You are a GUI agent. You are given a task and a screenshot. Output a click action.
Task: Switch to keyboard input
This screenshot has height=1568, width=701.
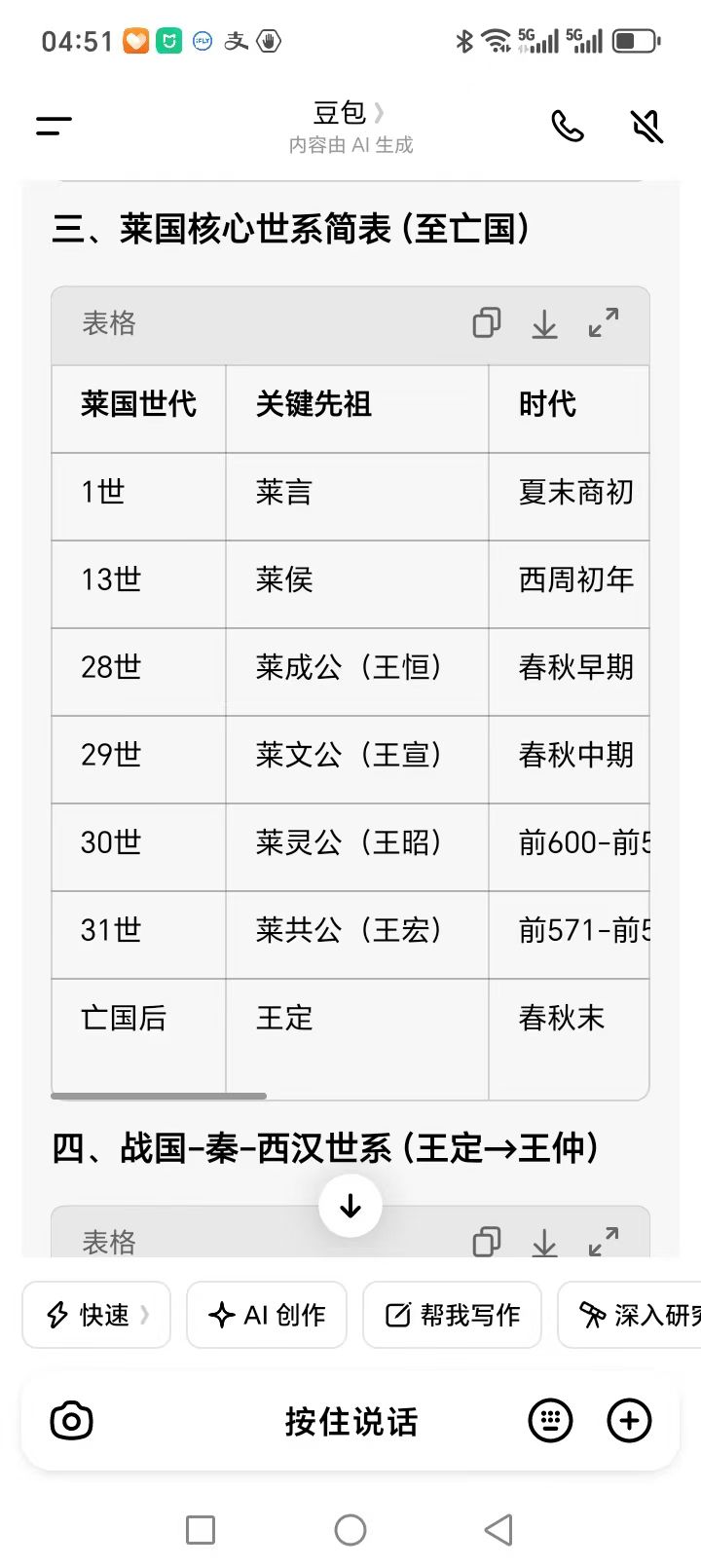[x=550, y=1421]
